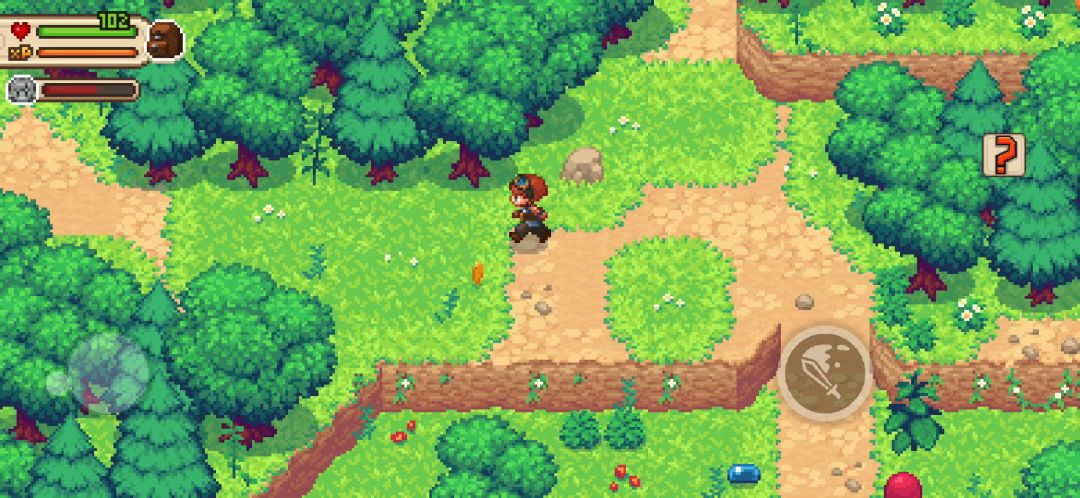The image size is (1080, 498).
Task: Tap the virtual joystick pad
Action: coord(107,373)
